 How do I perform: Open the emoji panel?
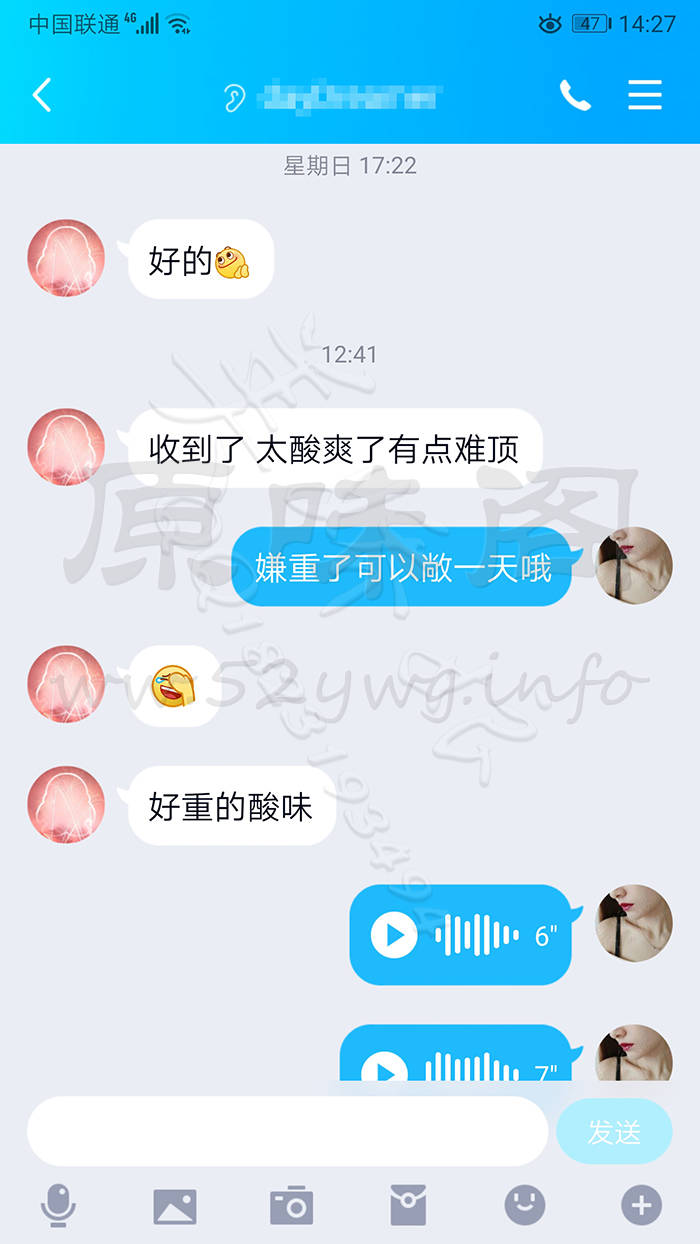525,1206
